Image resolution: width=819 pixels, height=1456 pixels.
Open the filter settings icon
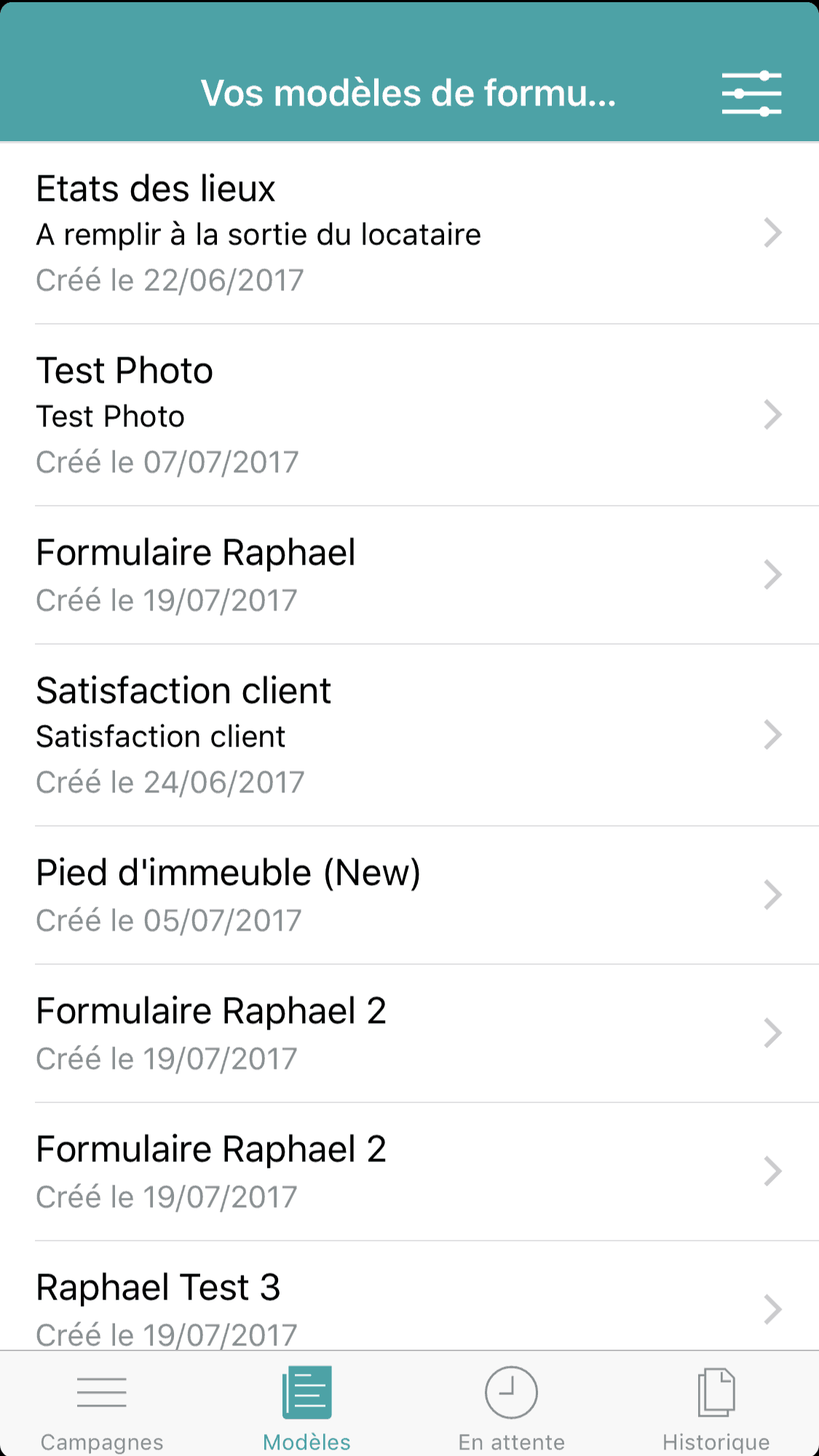pyautogui.click(x=751, y=93)
